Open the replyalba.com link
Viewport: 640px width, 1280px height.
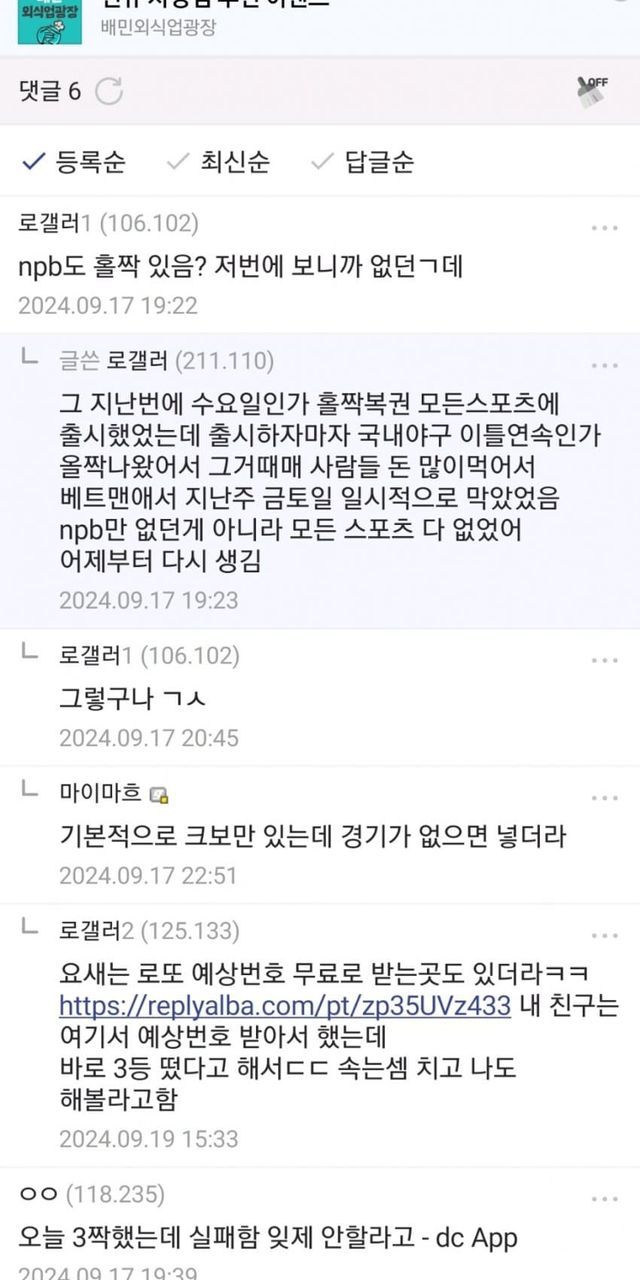point(285,1005)
